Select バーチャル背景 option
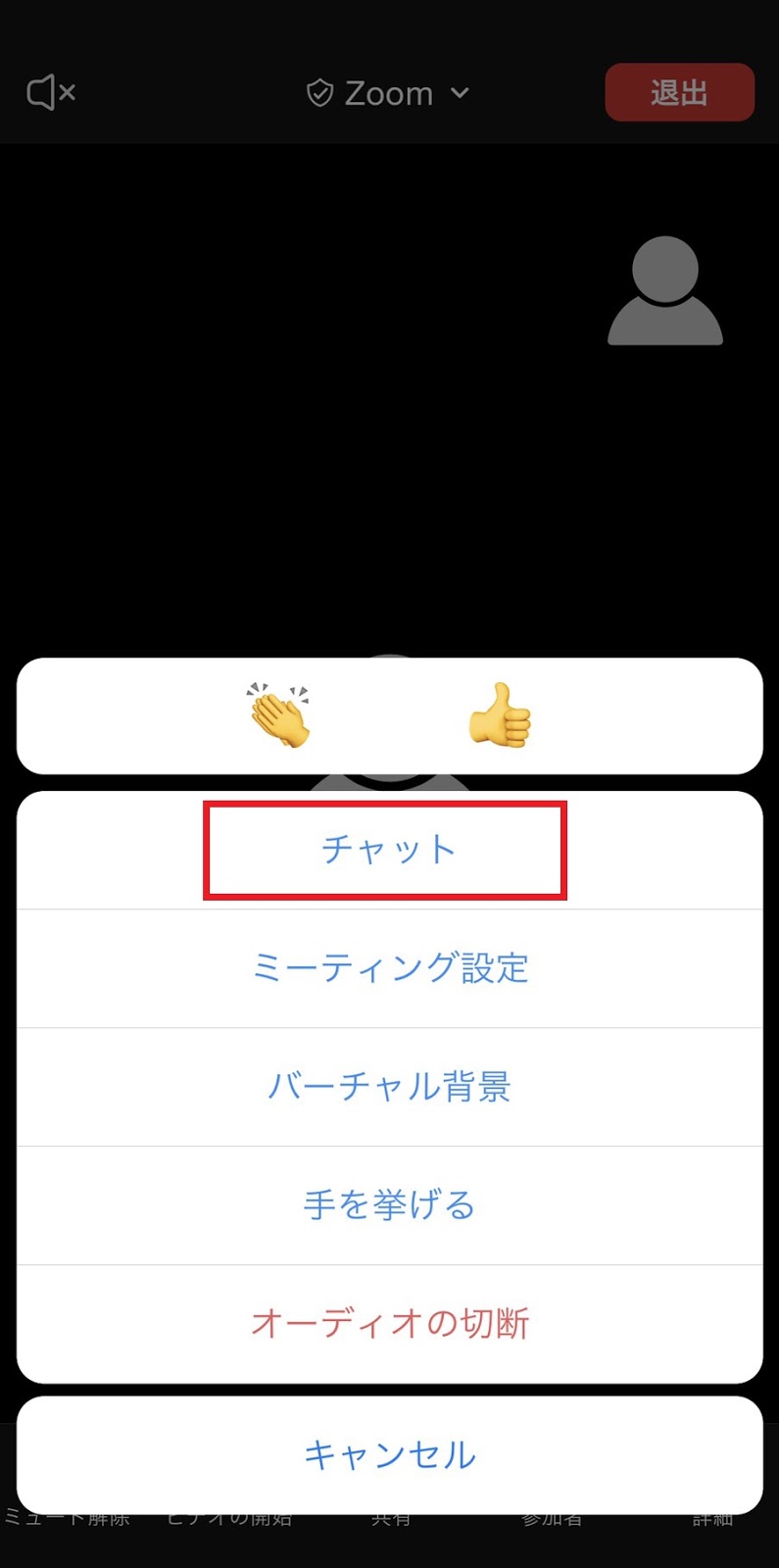779x1568 pixels. (x=389, y=1087)
